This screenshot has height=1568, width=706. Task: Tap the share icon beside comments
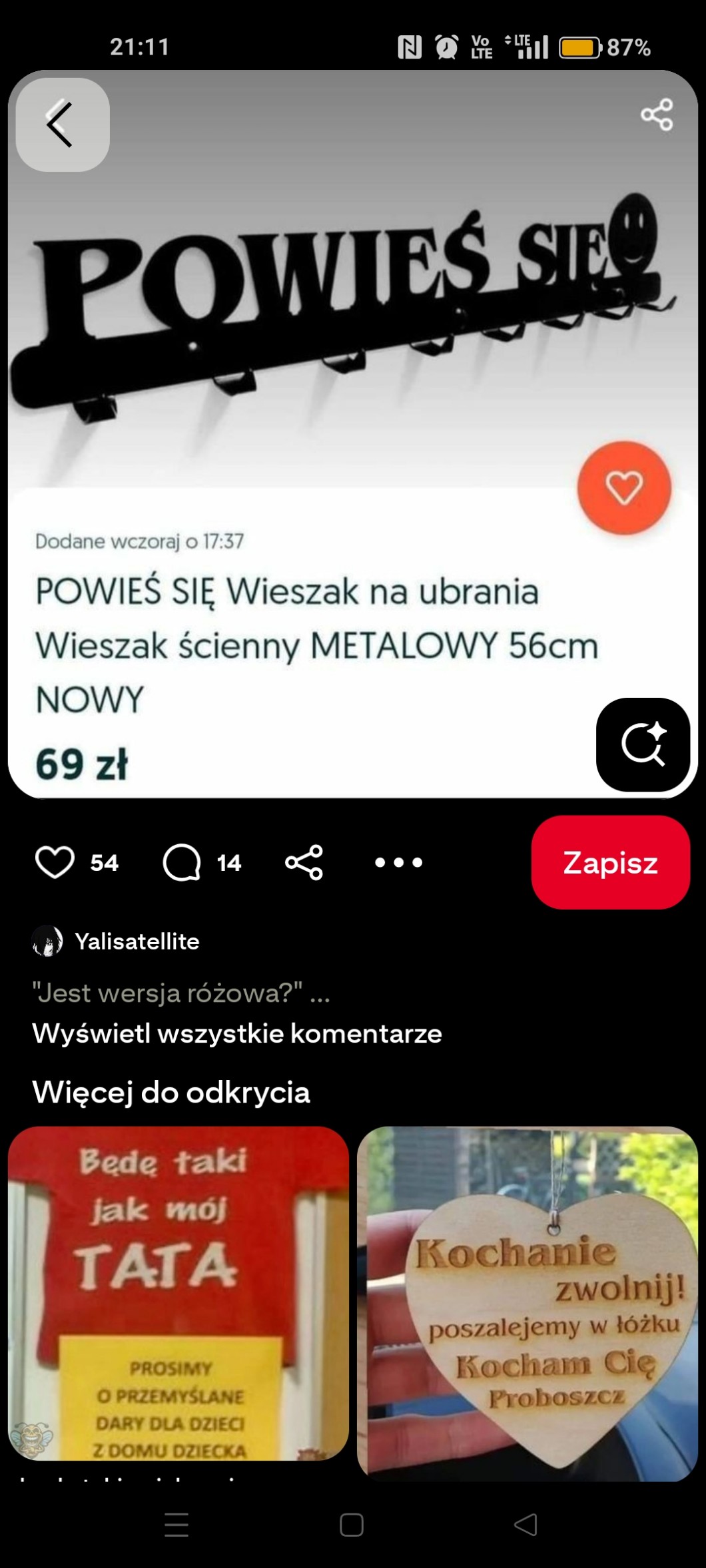(x=304, y=862)
